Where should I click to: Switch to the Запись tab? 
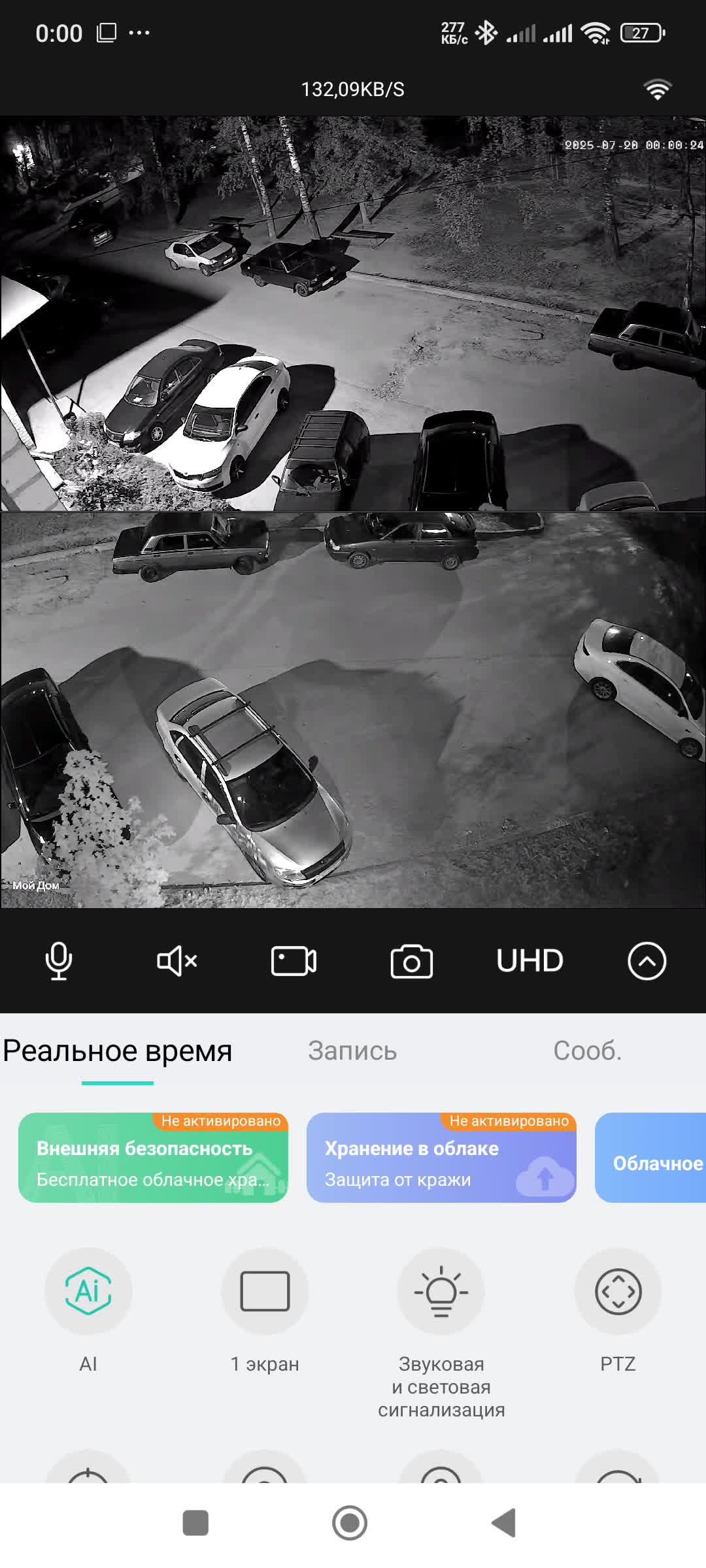pos(352,1051)
